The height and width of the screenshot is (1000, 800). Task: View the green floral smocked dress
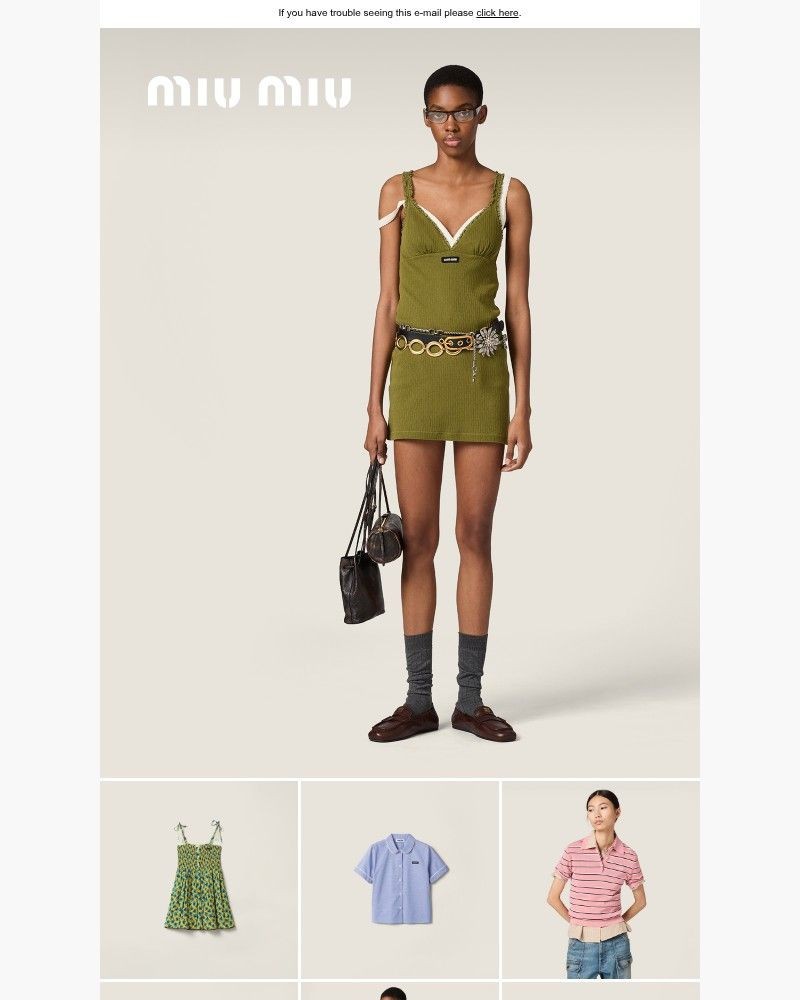click(199, 878)
